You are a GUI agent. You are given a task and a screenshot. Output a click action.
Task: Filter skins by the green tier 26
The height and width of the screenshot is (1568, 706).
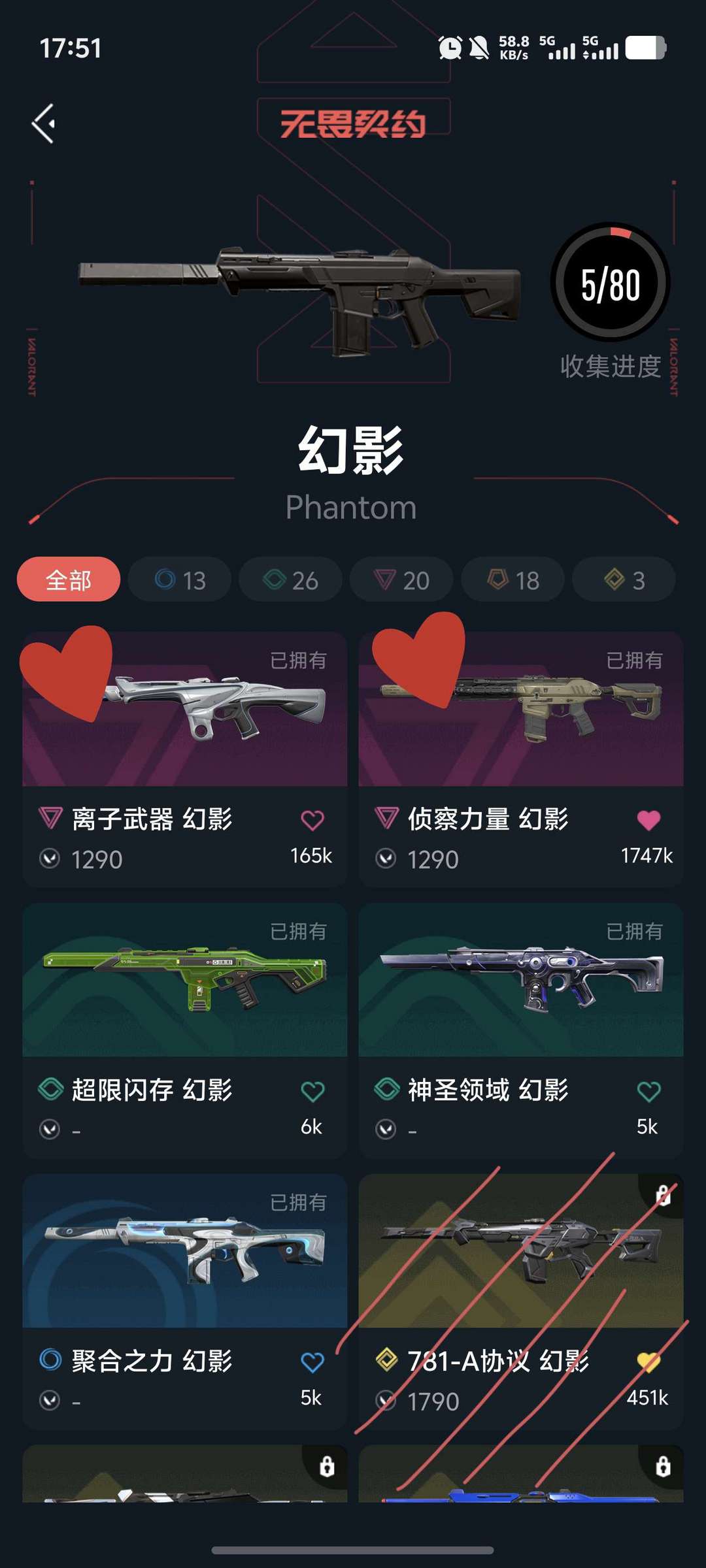(290, 580)
